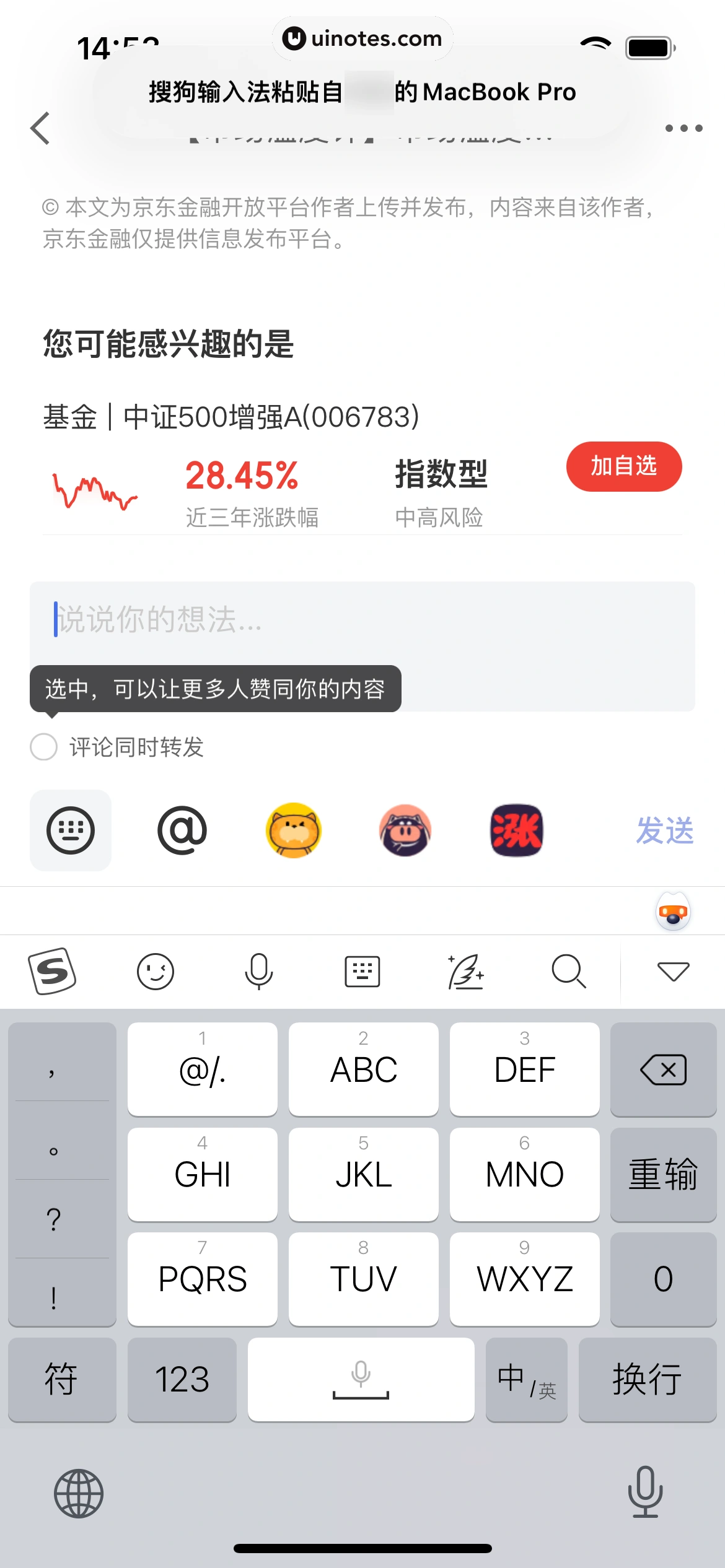
Task: Send the comment with 发送
Action: (664, 830)
